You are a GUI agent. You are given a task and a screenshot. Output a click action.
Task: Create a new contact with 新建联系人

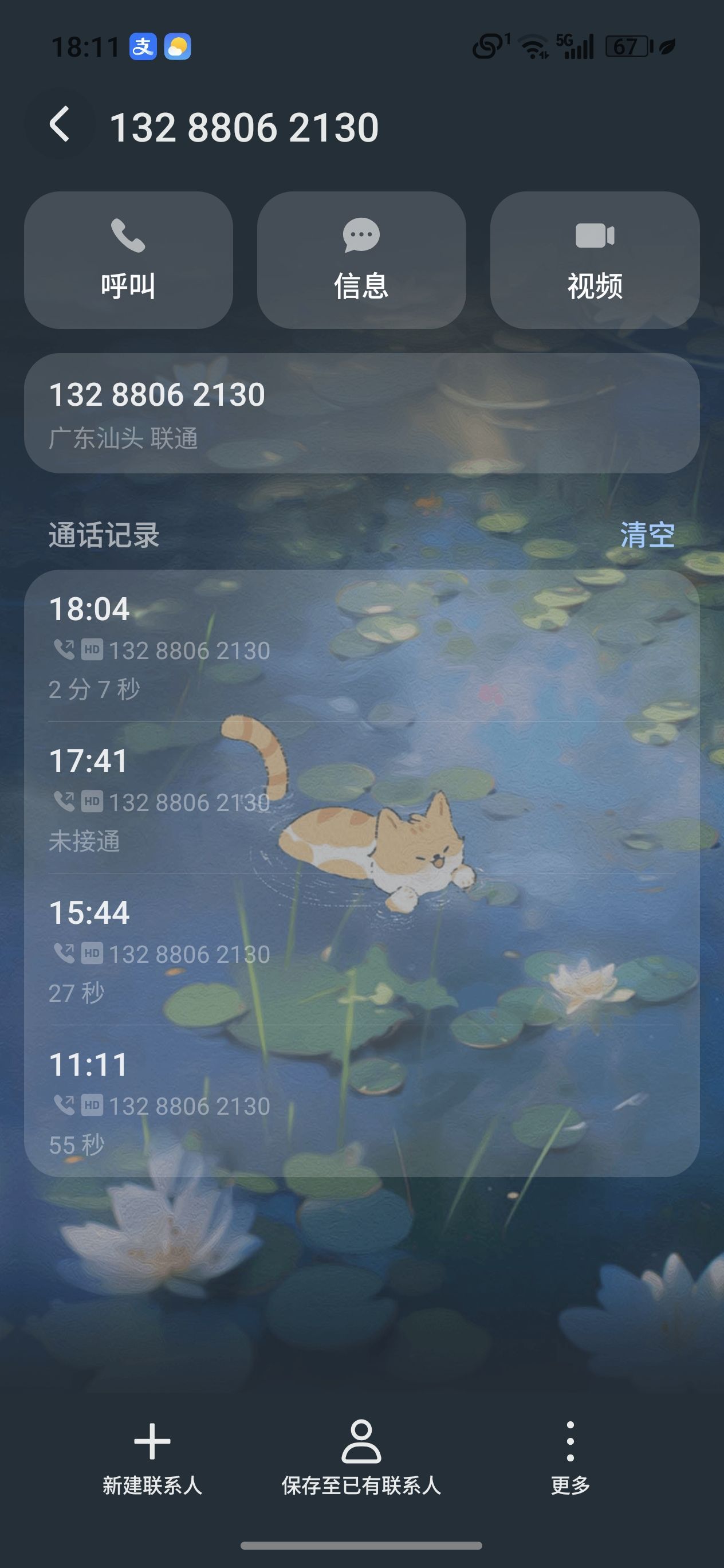pos(152,1458)
